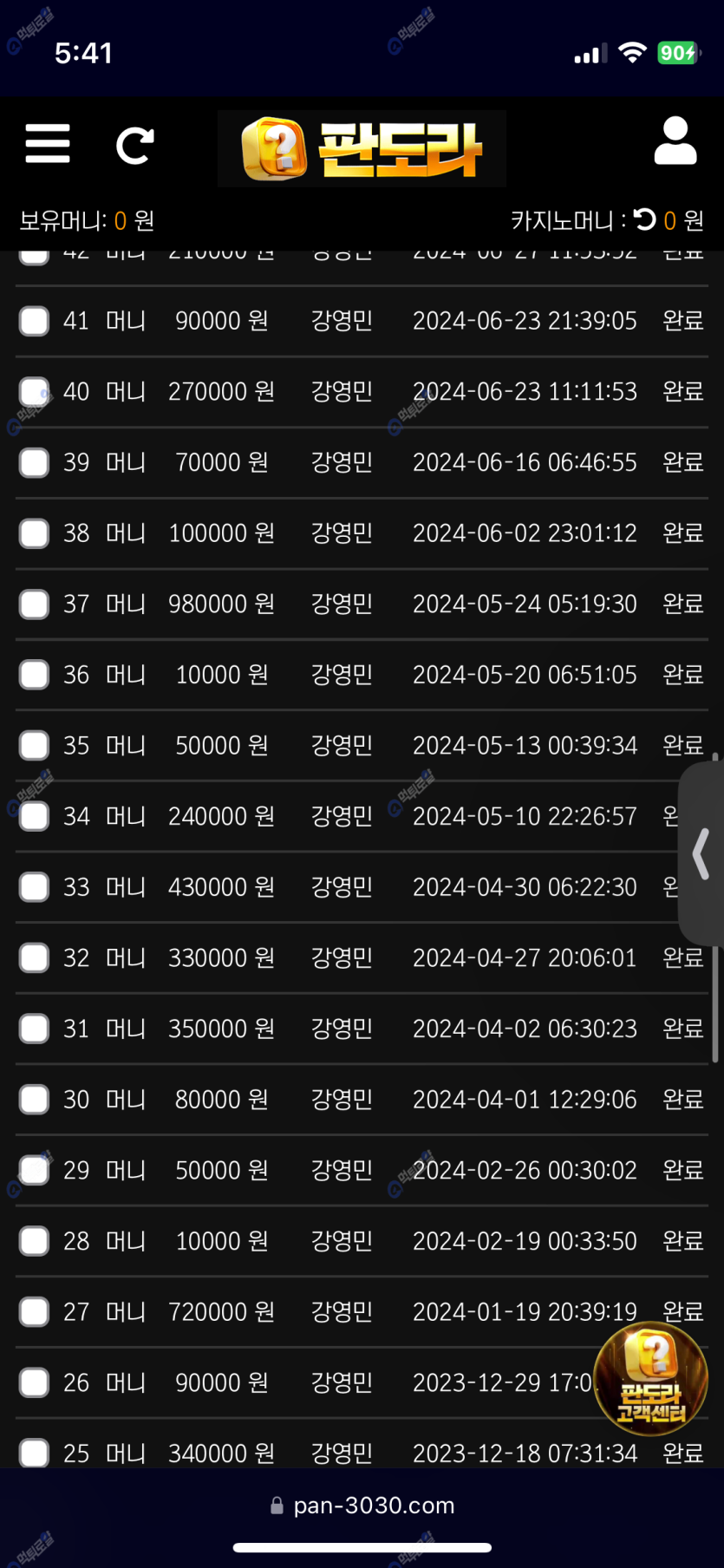The height and width of the screenshot is (1568, 724).
Task: Select the checkbox for row 33
Action: [34, 887]
